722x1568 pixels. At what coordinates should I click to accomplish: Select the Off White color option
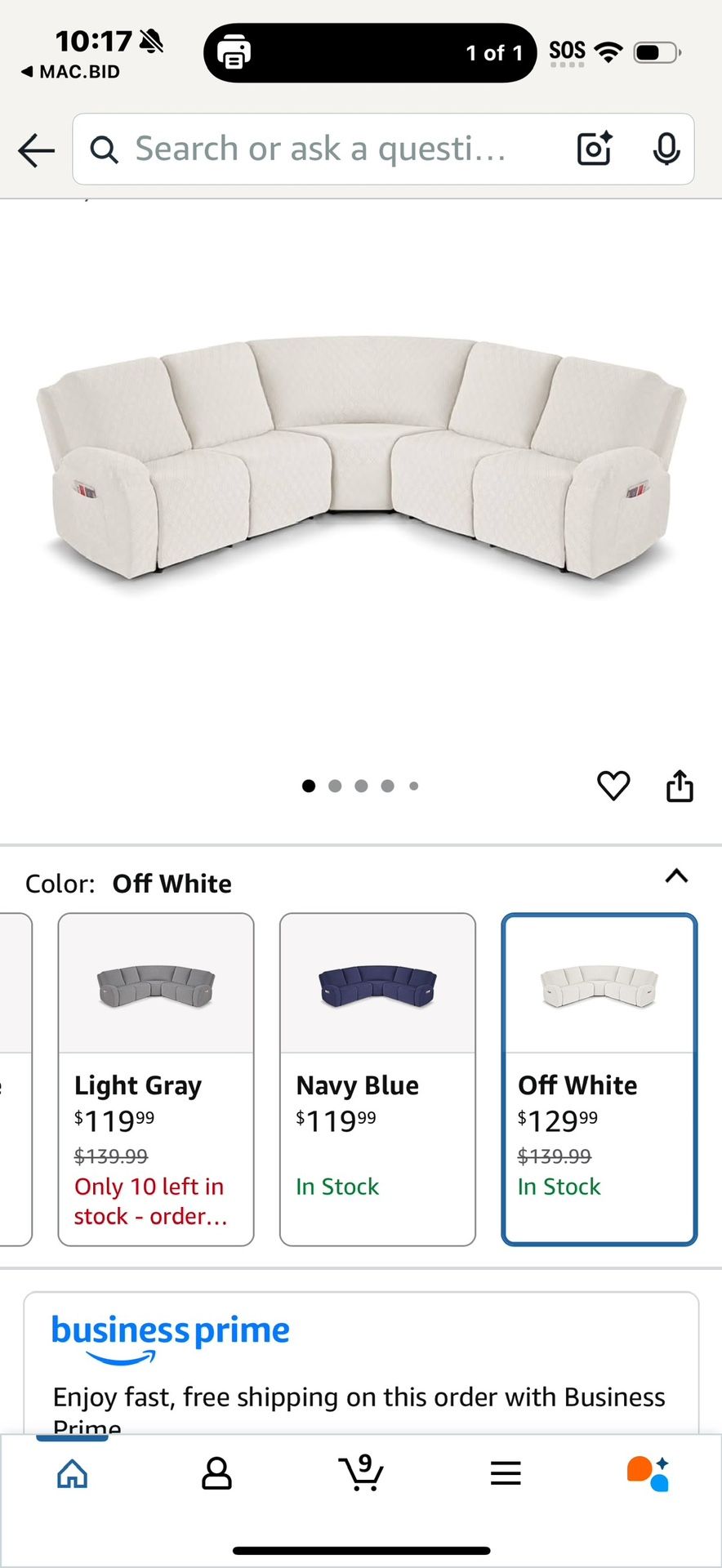599,1079
